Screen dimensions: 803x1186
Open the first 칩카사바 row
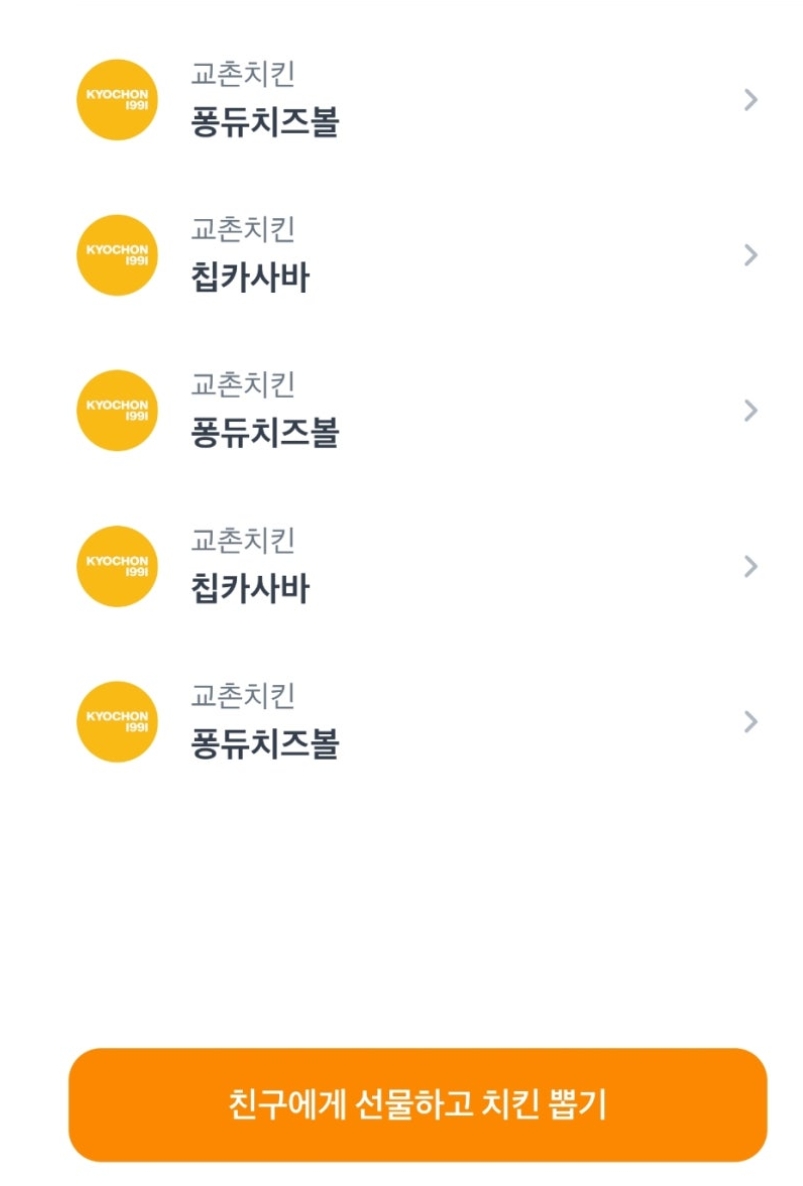415,255
